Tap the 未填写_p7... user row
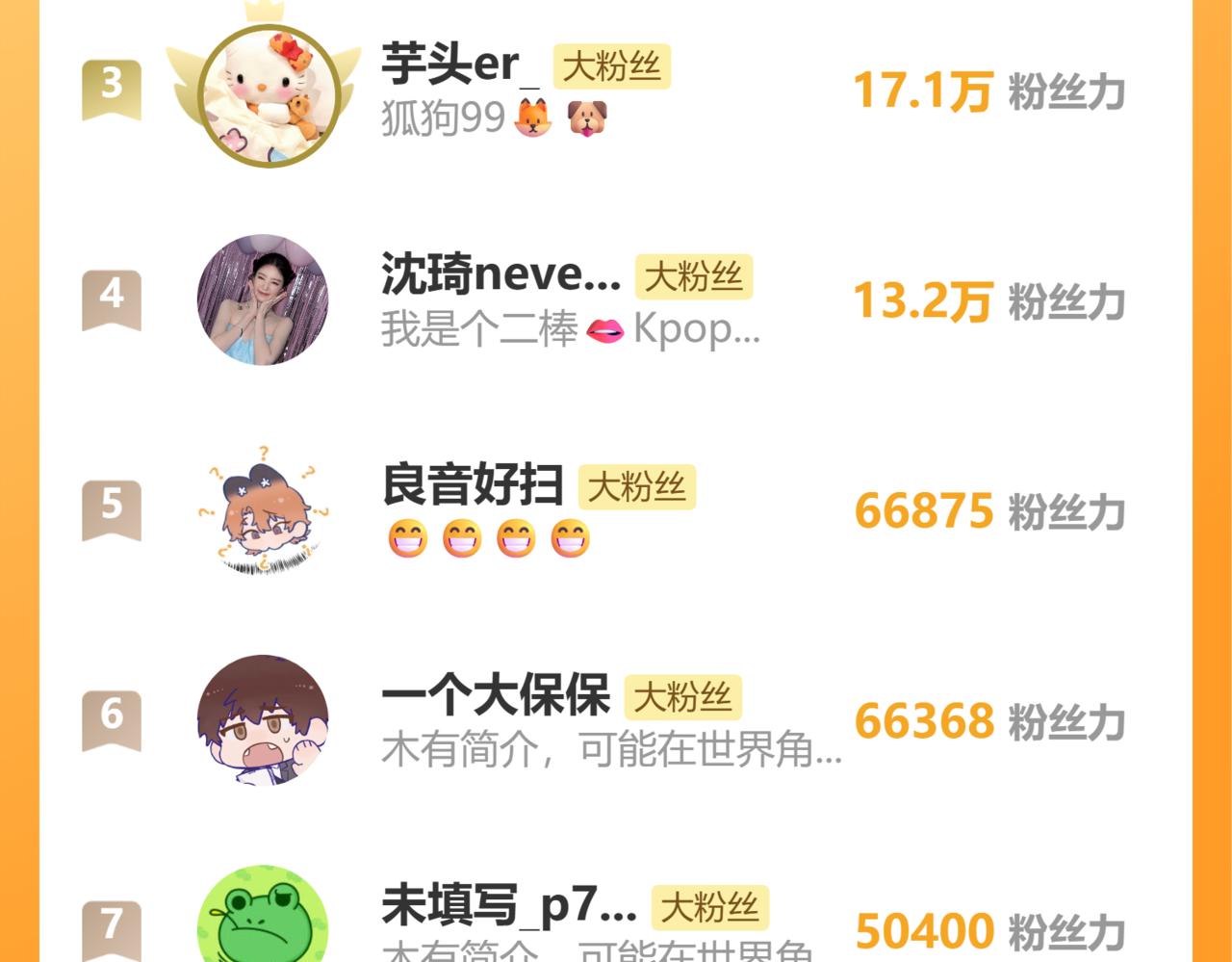Image resolution: width=1232 pixels, height=962 pixels. (508, 905)
